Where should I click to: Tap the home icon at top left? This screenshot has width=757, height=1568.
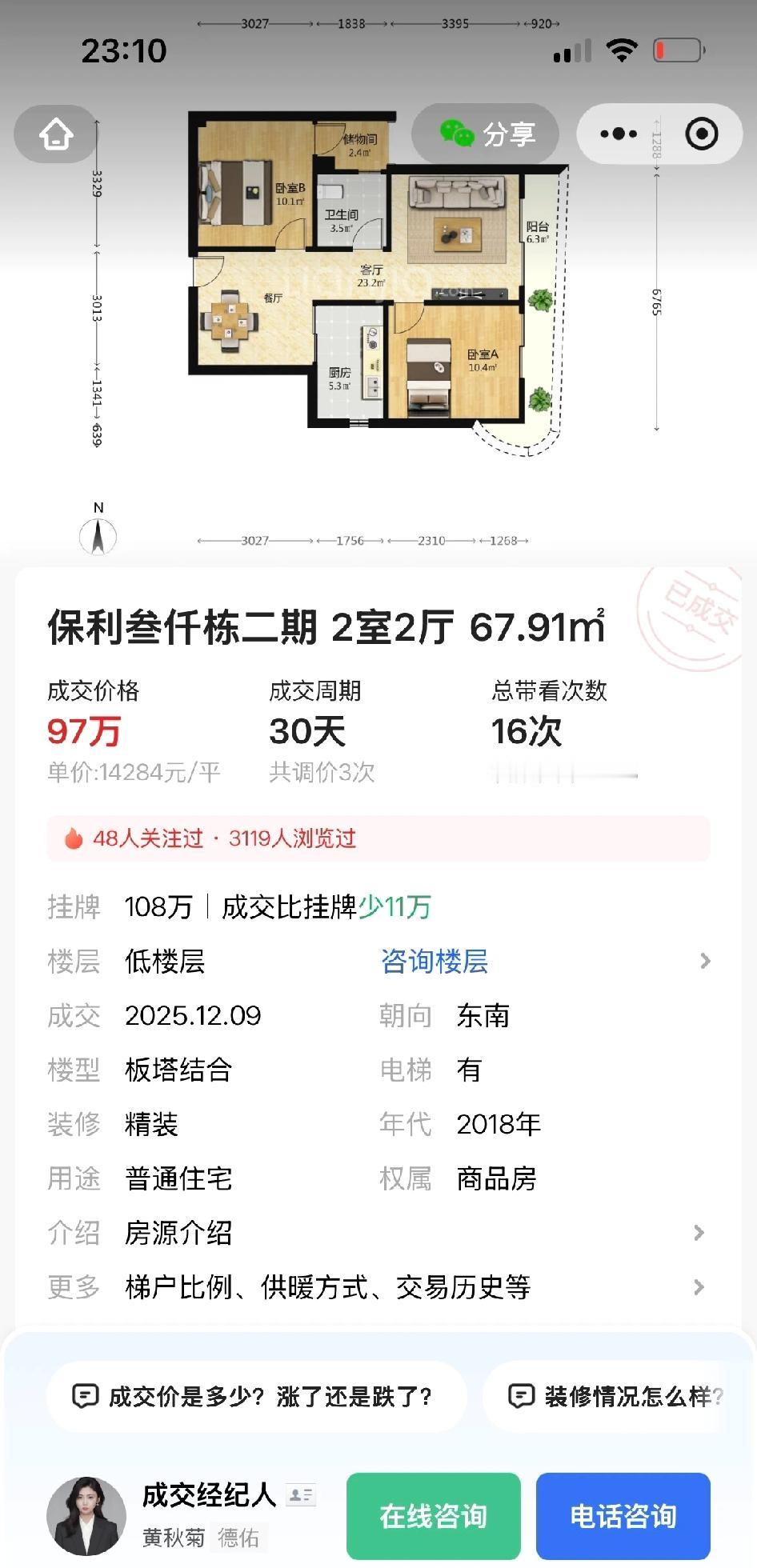pos(54,134)
